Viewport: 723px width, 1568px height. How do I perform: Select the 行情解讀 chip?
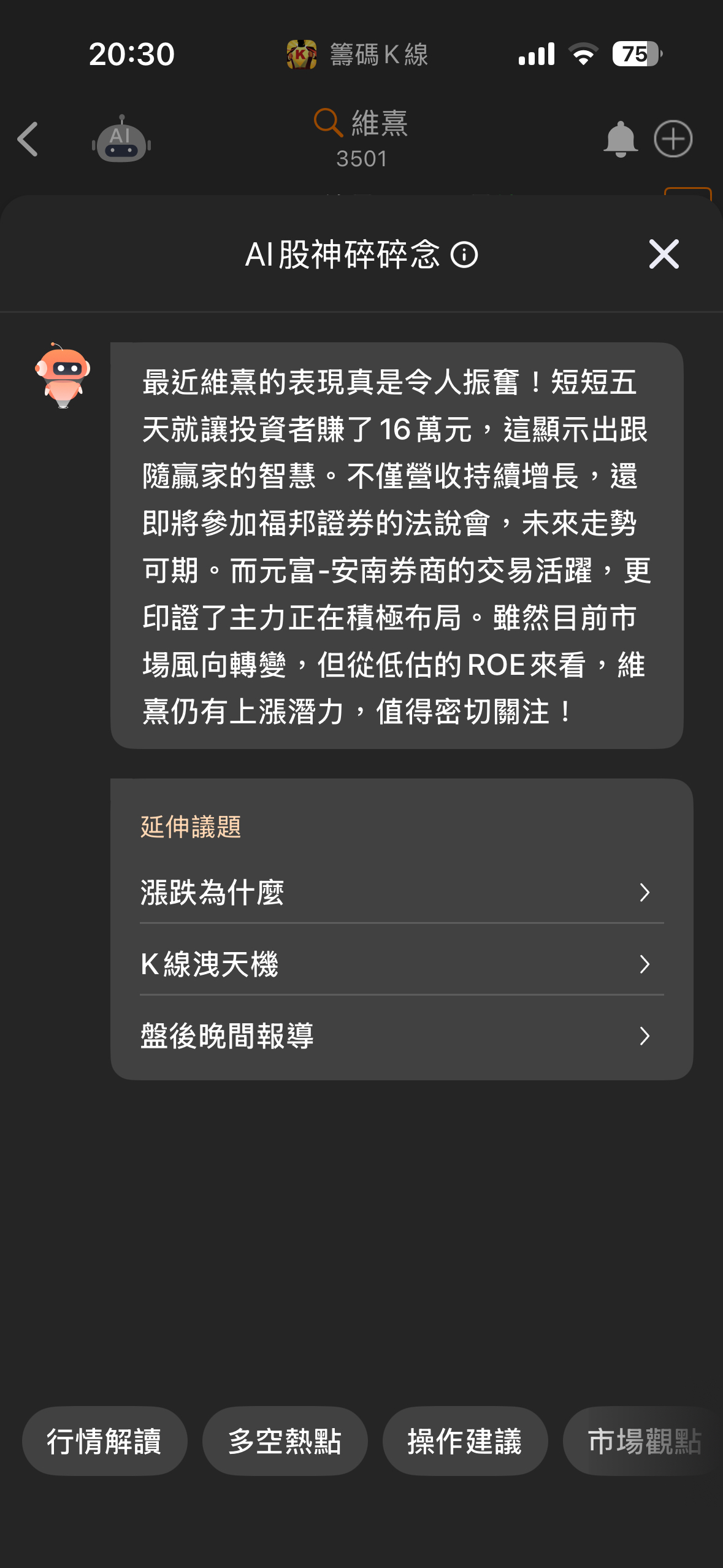click(x=104, y=1440)
